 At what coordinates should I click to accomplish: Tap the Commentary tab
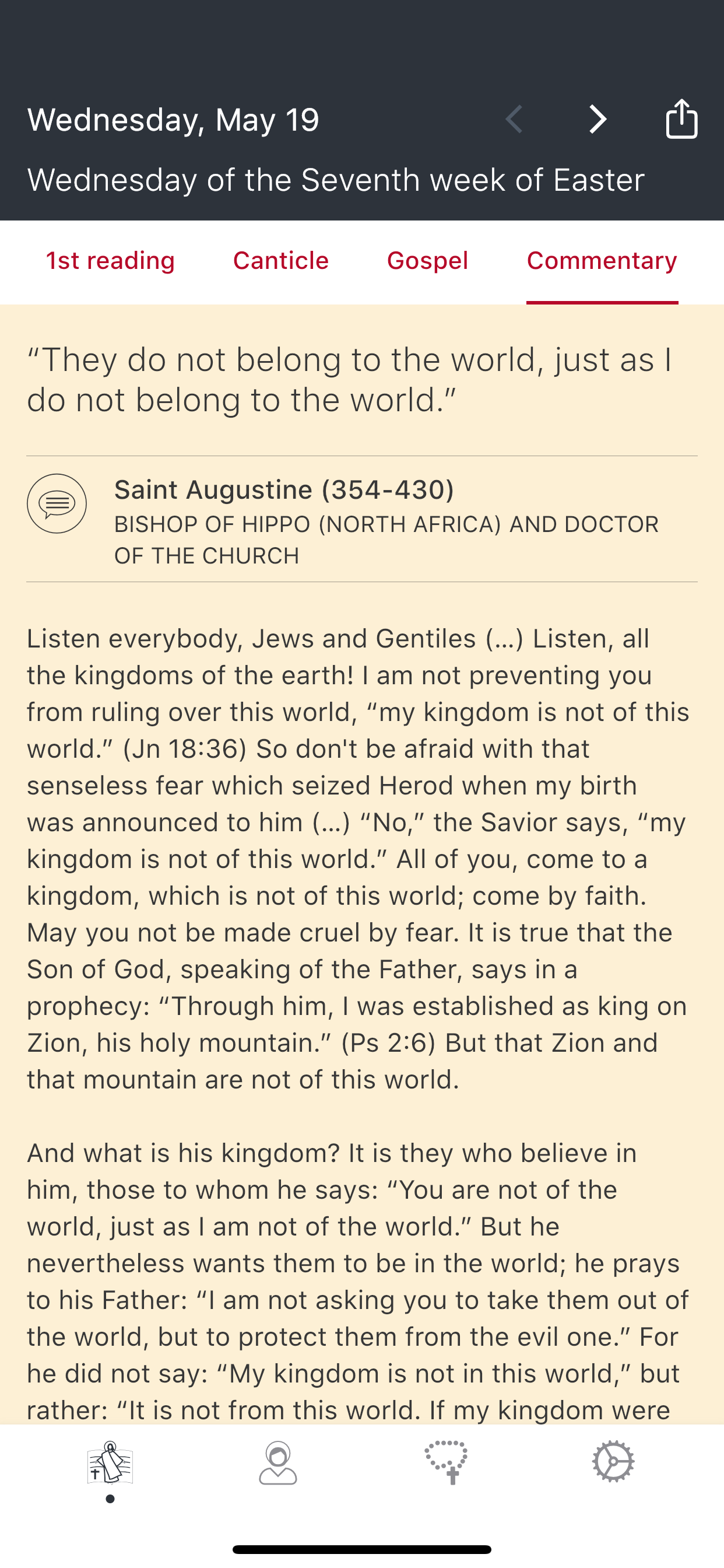click(x=602, y=261)
